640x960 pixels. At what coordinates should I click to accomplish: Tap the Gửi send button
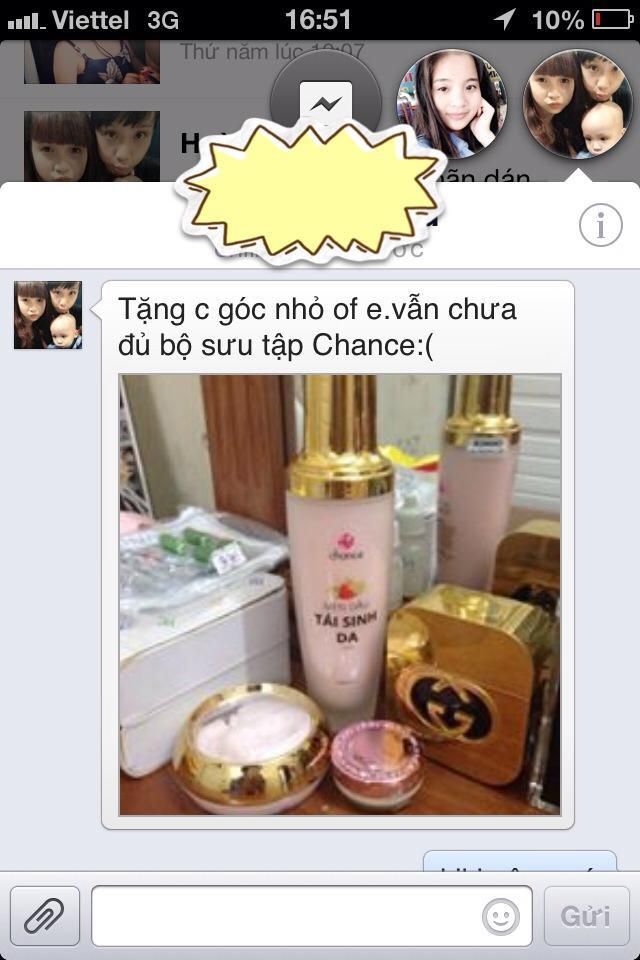(586, 915)
